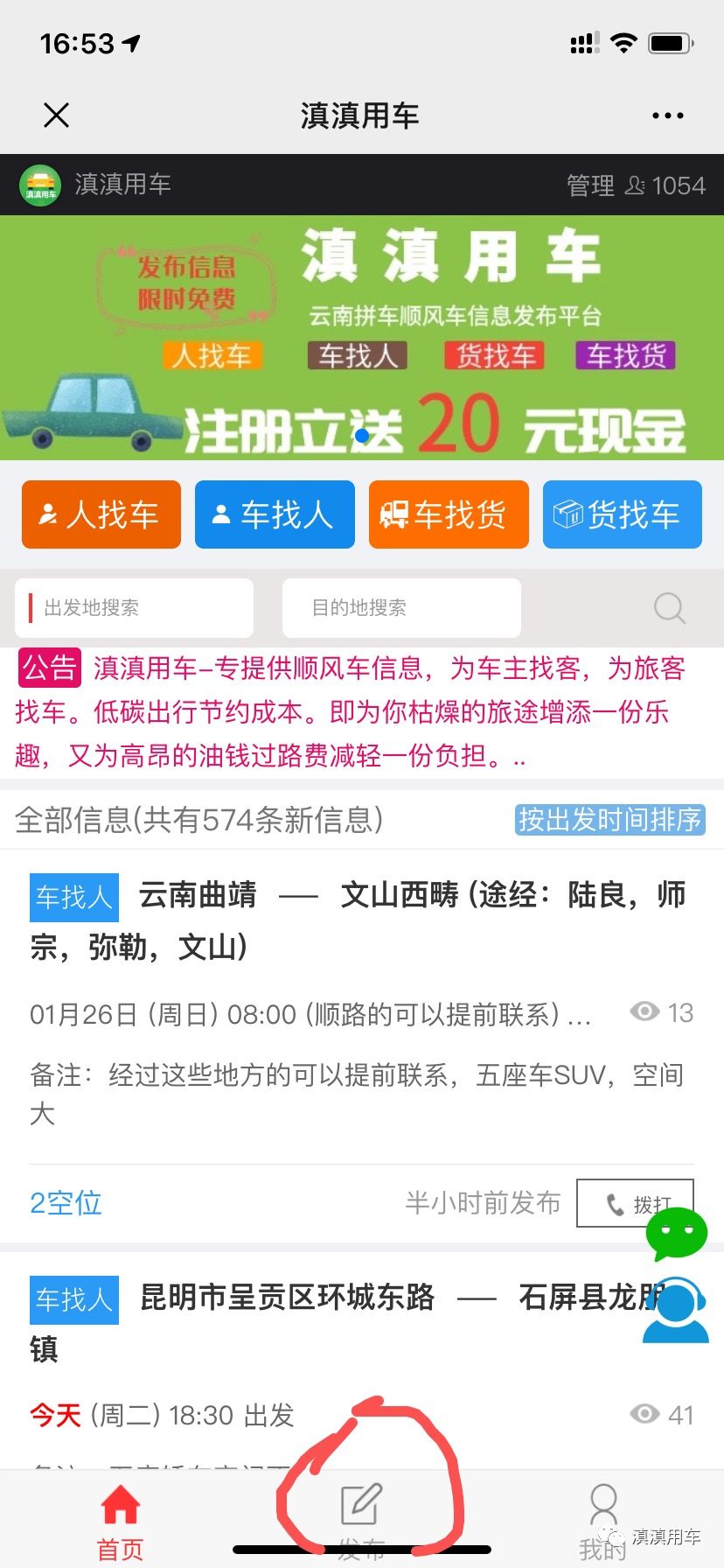Open the 车找人 category
This screenshot has width=724, height=1568.
point(275,514)
